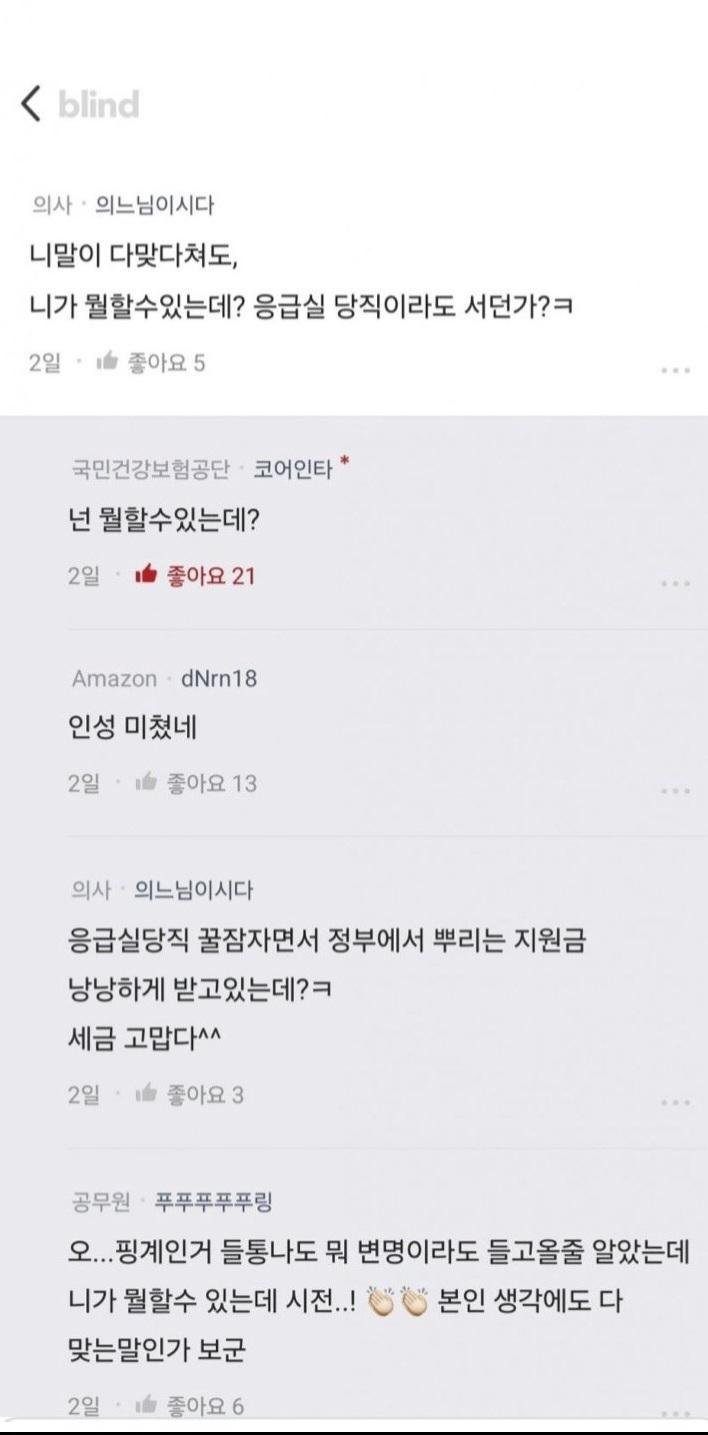Image resolution: width=708 pixels, height=1435 pixels.
Task: Go back using the top-left arrow
Action: tap(32, 104)
